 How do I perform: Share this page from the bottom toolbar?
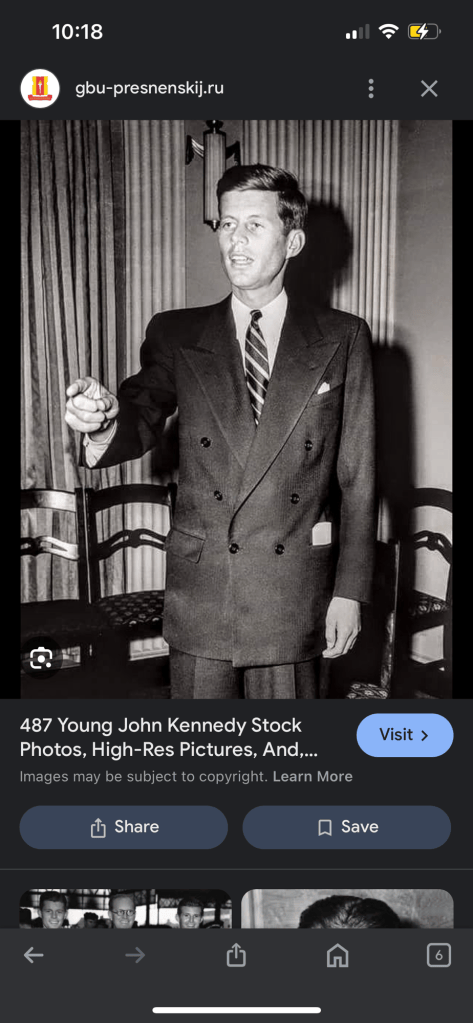(x=236, y=956)
